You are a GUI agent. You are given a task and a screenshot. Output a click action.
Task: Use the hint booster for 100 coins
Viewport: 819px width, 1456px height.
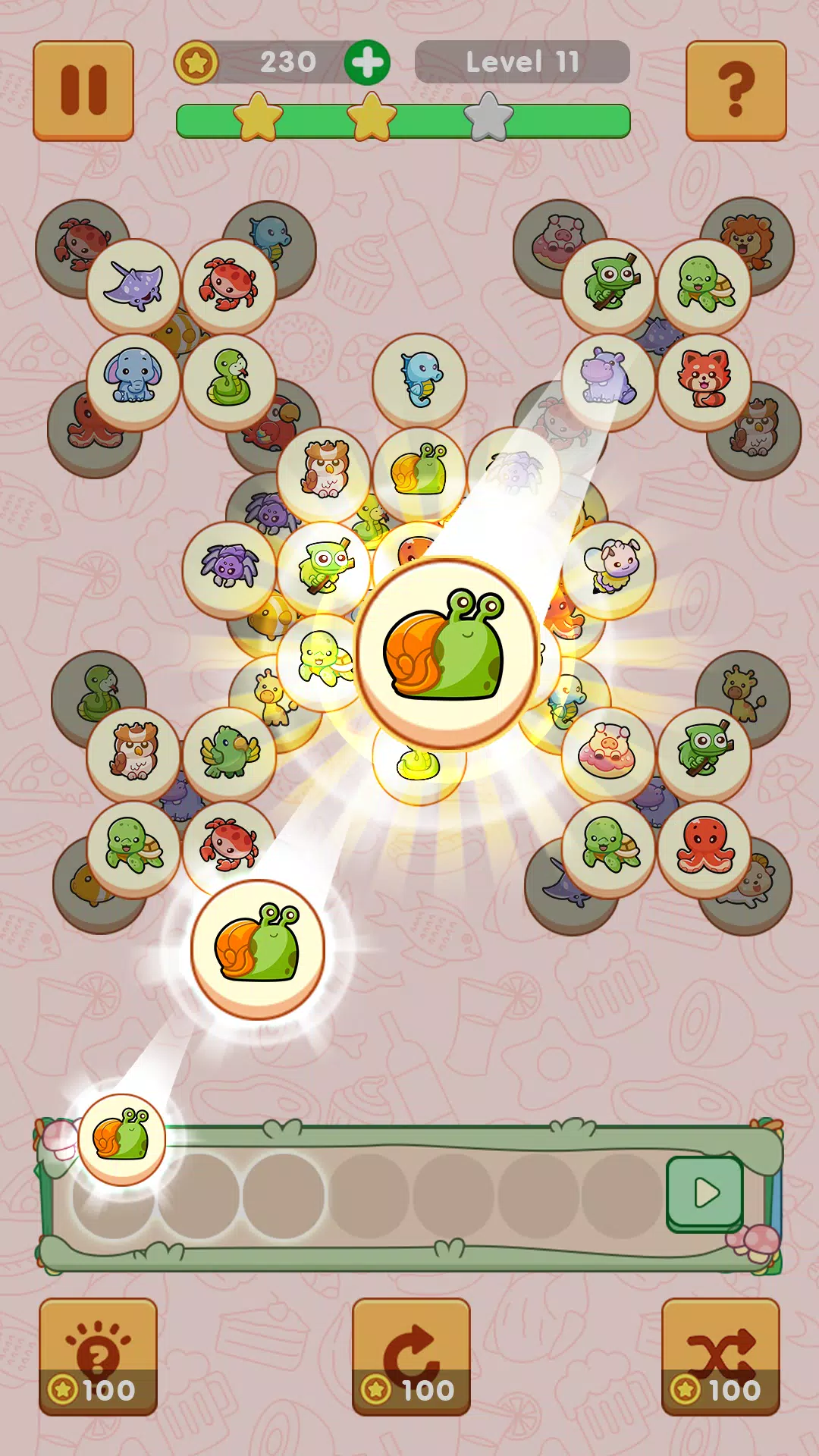[98, 1356]
